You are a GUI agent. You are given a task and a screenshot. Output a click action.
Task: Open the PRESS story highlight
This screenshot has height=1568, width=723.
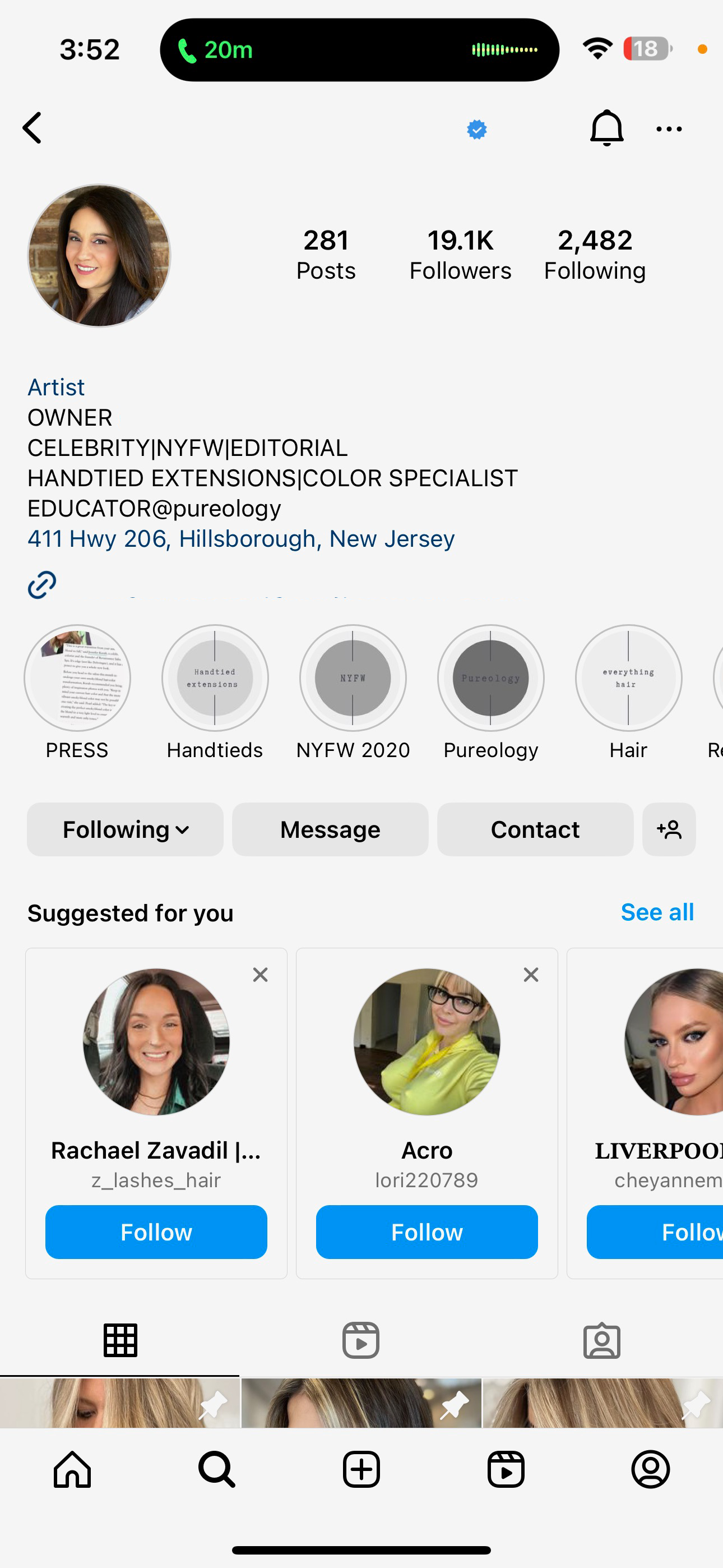[x=77, y=678]
